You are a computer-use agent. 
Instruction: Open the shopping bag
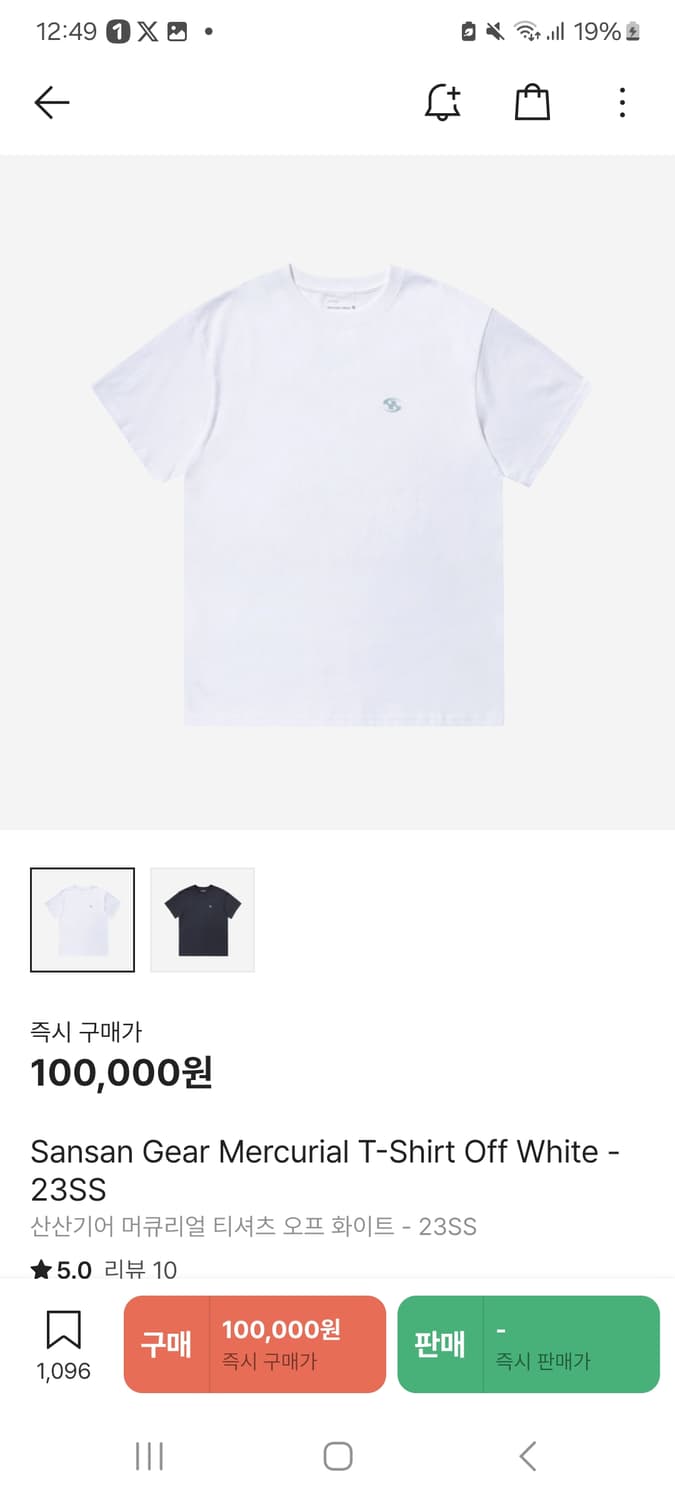point(532,102)
